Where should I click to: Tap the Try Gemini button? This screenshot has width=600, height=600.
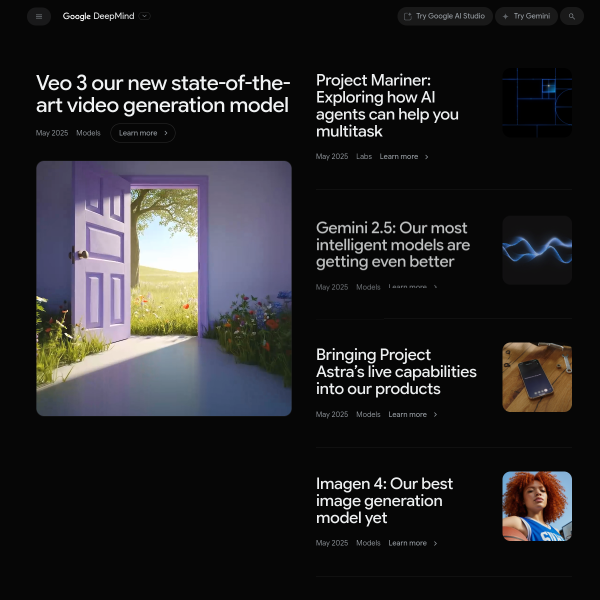tap(526, 16)
